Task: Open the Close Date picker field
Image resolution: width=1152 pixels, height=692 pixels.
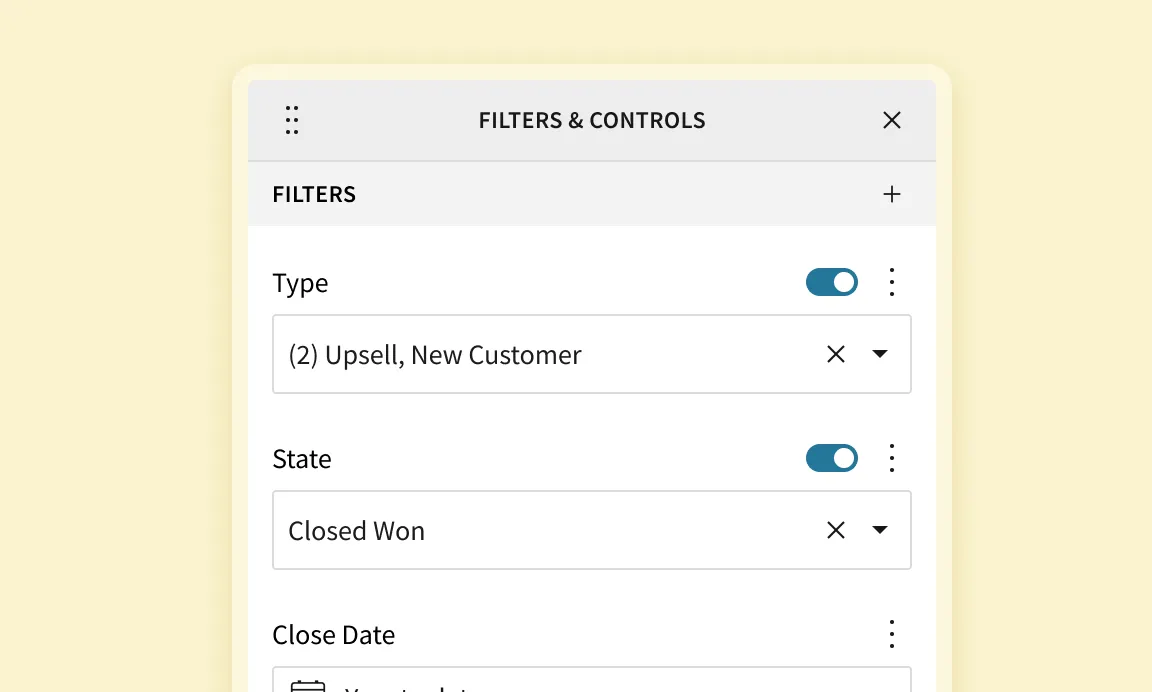Action: click(x=592, y=681)
